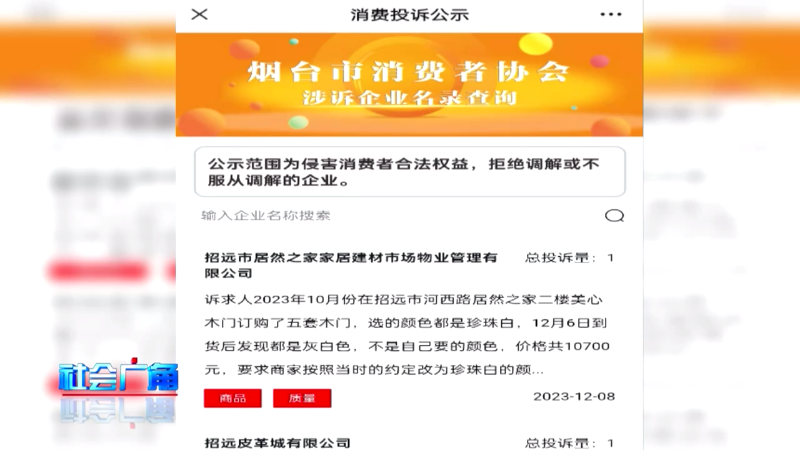Open the 招远皮革城有限公司 complaint entry
Image resolution: width=800 pixels, height=450 pixels.
click(x=279, y=442)
